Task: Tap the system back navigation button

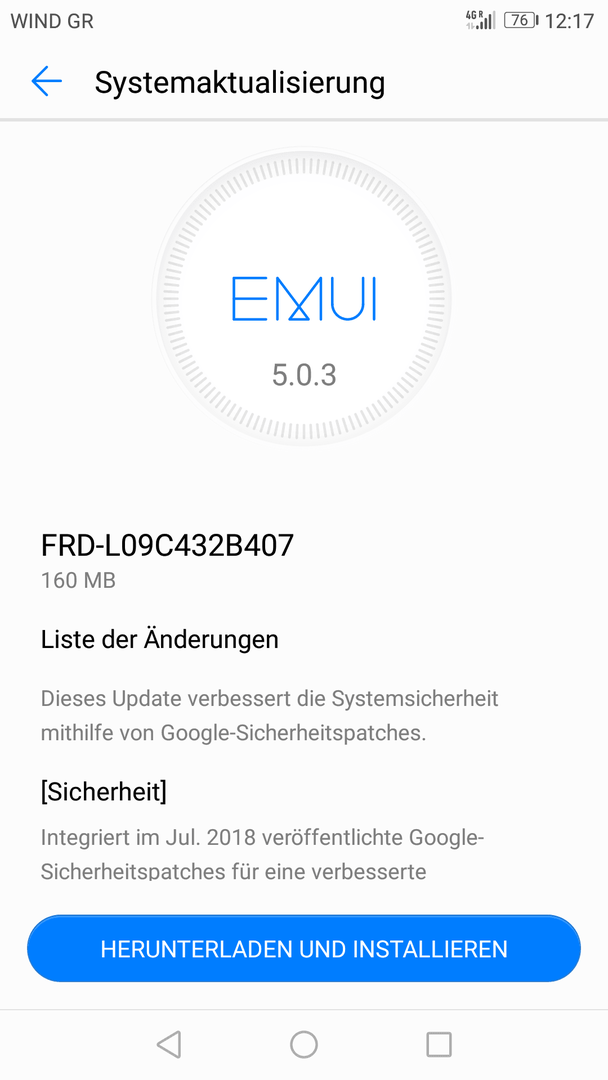Action: (169, 1044)
